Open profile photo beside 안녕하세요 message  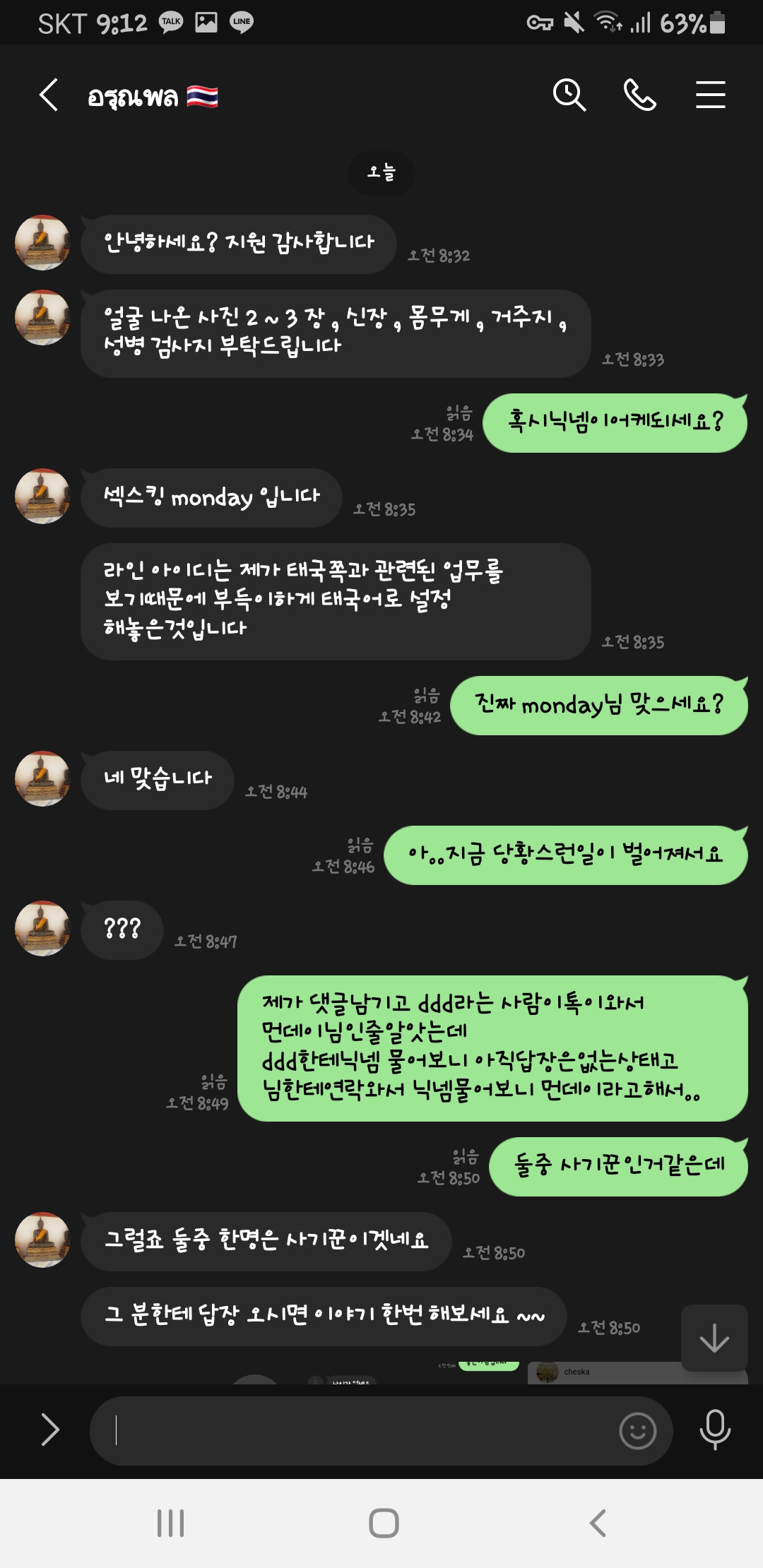coord(42,243)
